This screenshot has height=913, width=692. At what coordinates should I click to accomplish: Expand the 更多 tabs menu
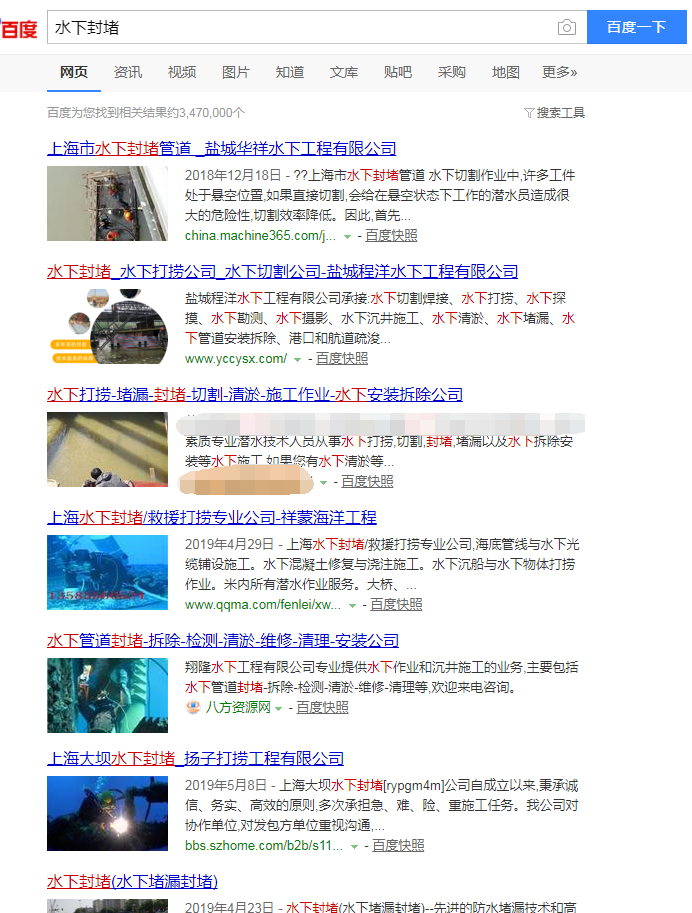pos(560,72)
